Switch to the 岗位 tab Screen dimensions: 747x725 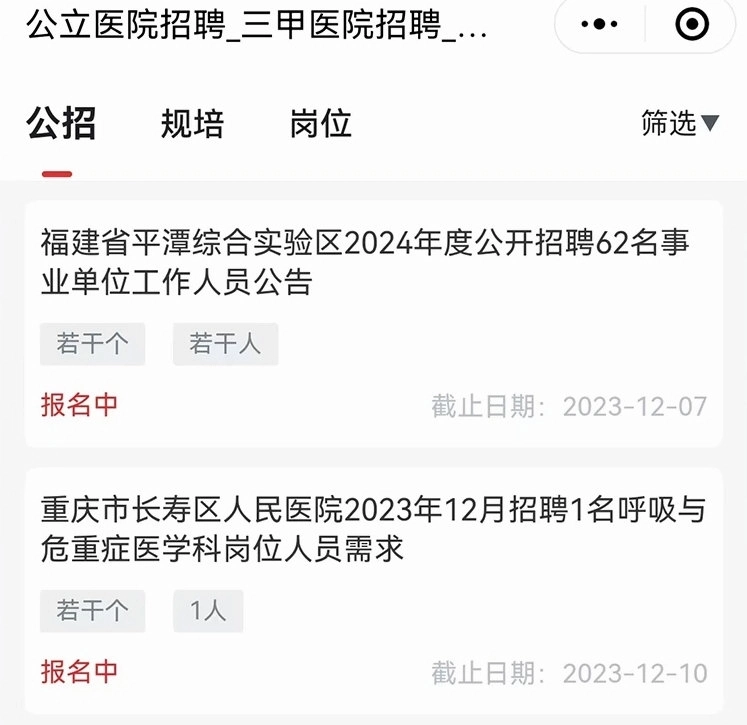(x=321, y=124)
